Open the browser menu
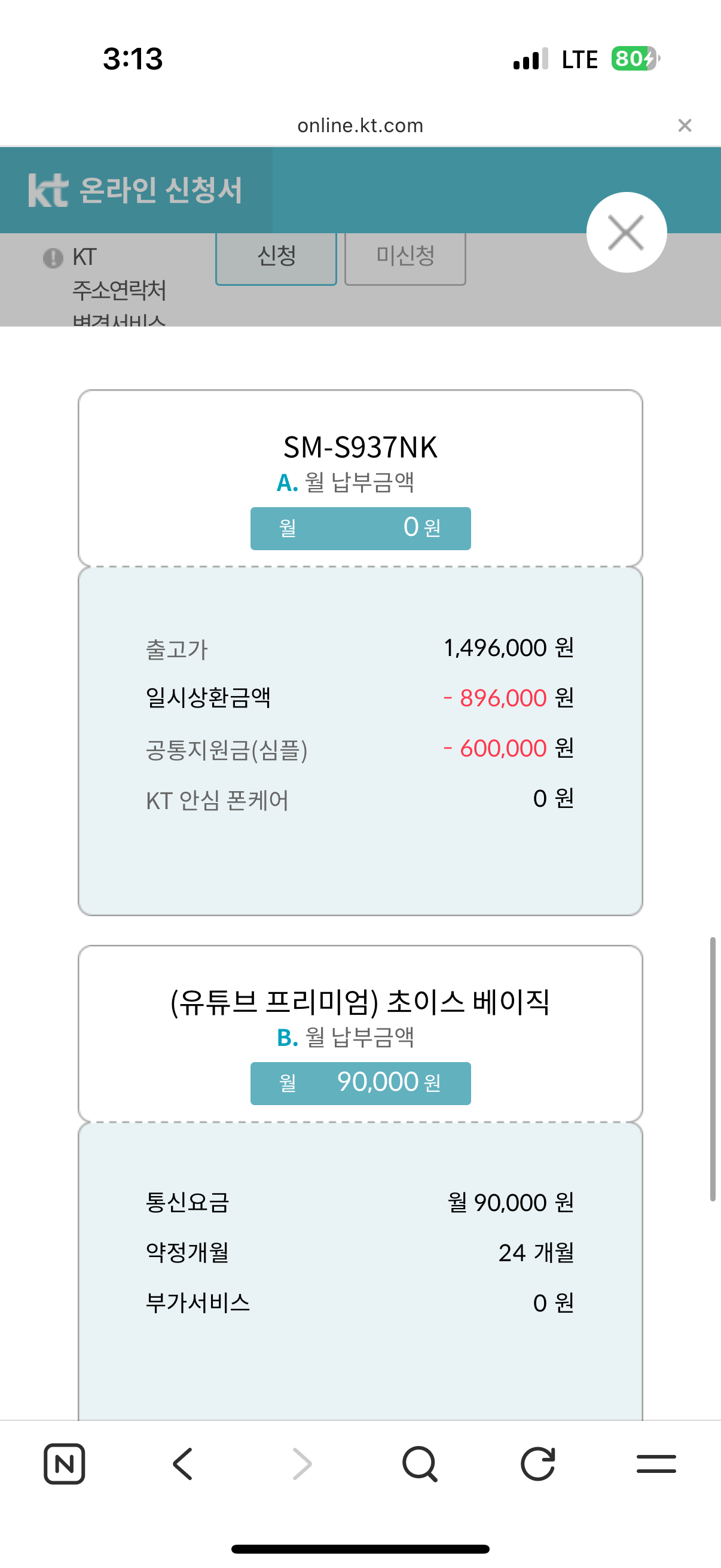 (656, 1464)
